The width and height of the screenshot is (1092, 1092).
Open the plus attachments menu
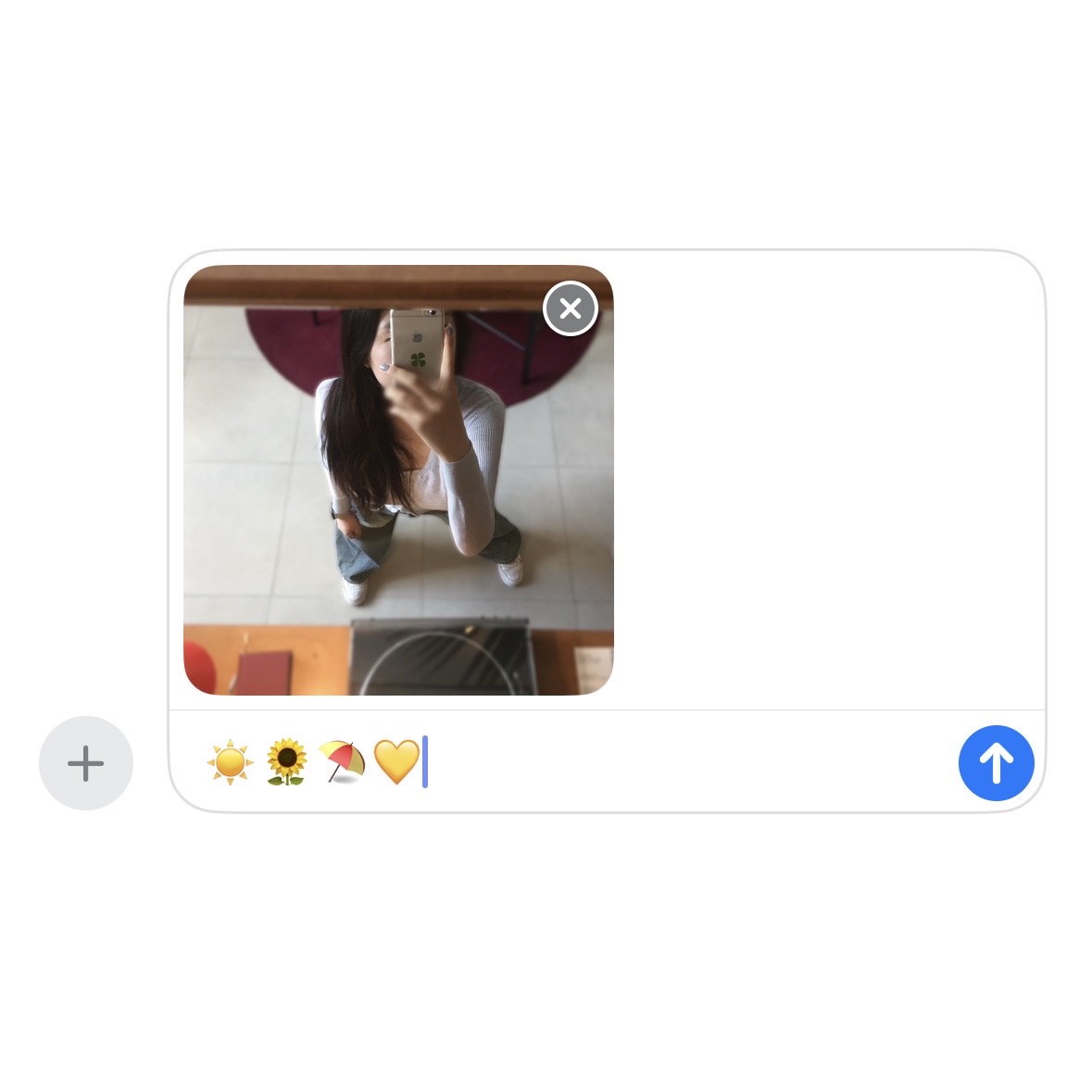86,763
